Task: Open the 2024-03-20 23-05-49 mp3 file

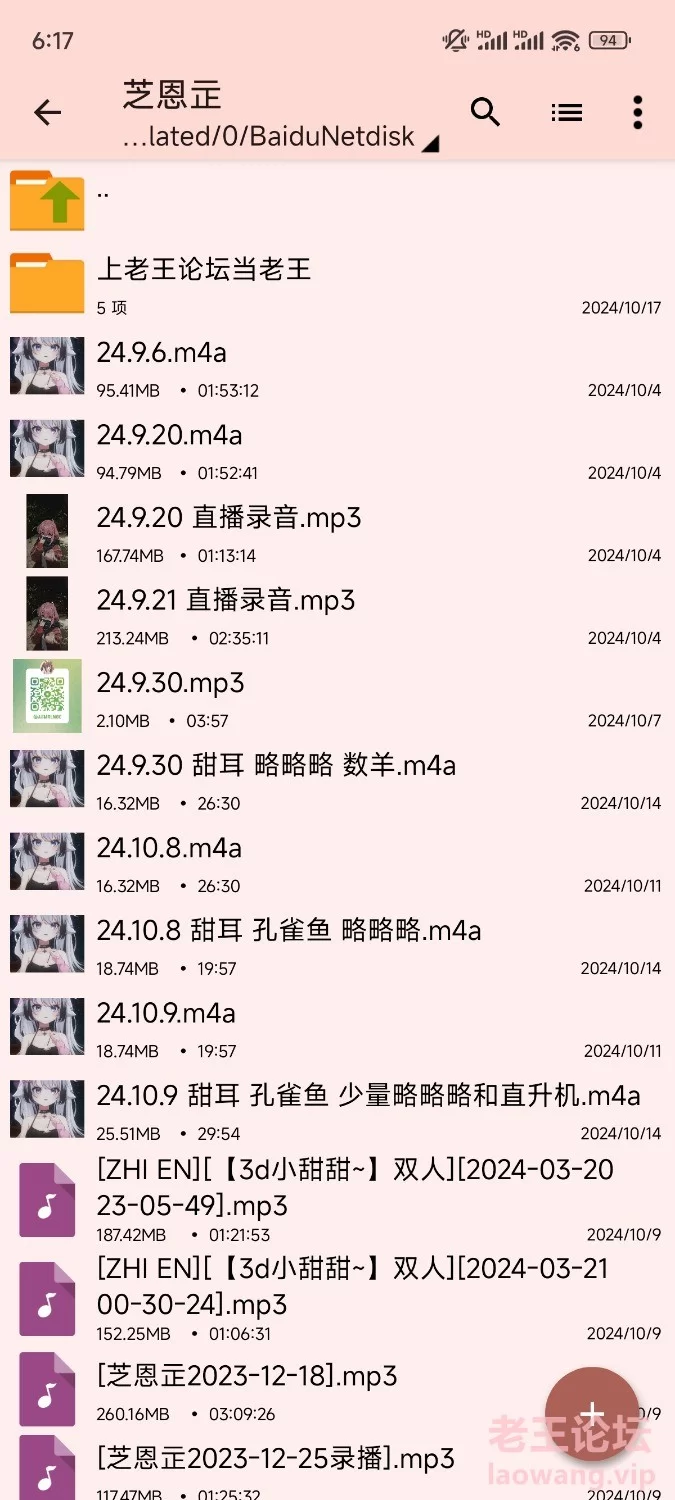Action: [337, 1198]
